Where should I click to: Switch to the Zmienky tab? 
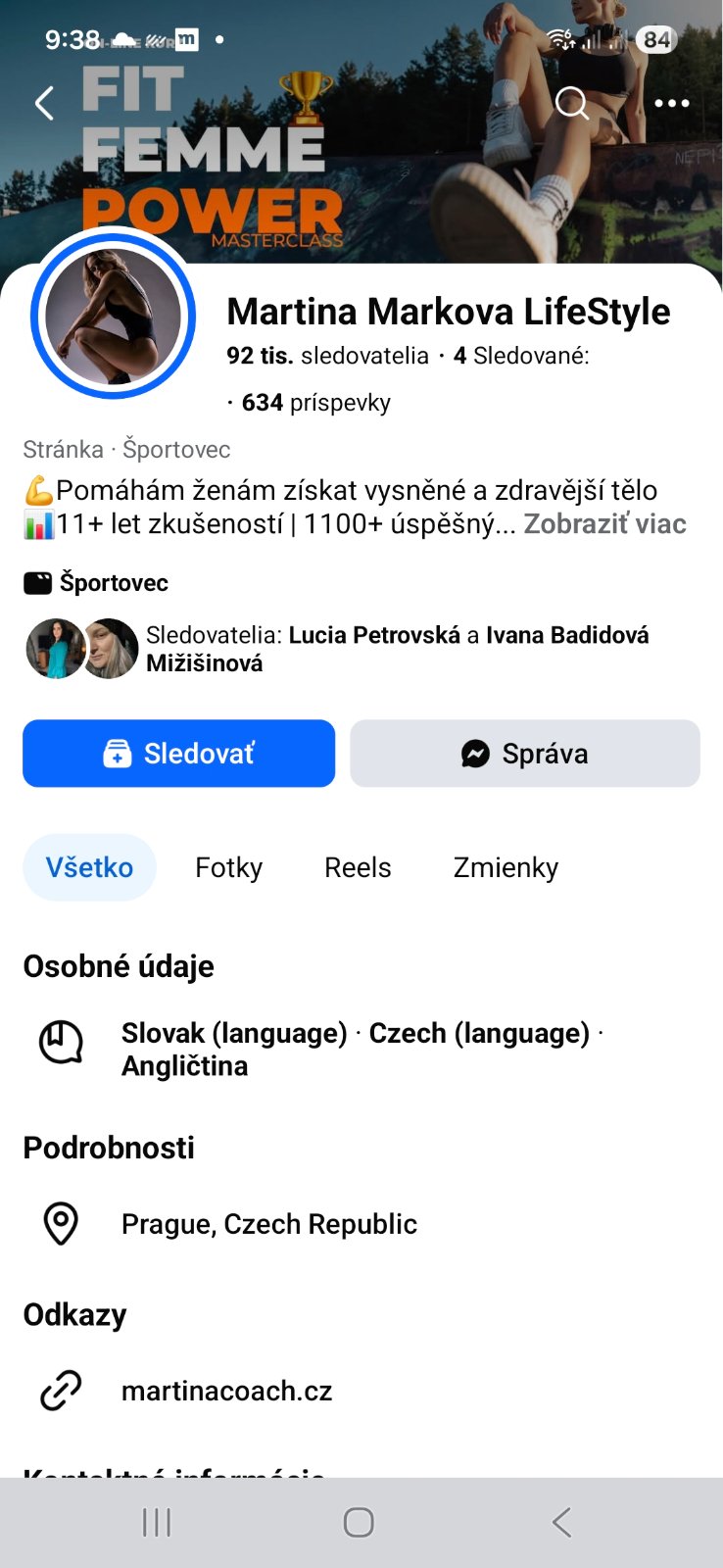tap(506, 867)
